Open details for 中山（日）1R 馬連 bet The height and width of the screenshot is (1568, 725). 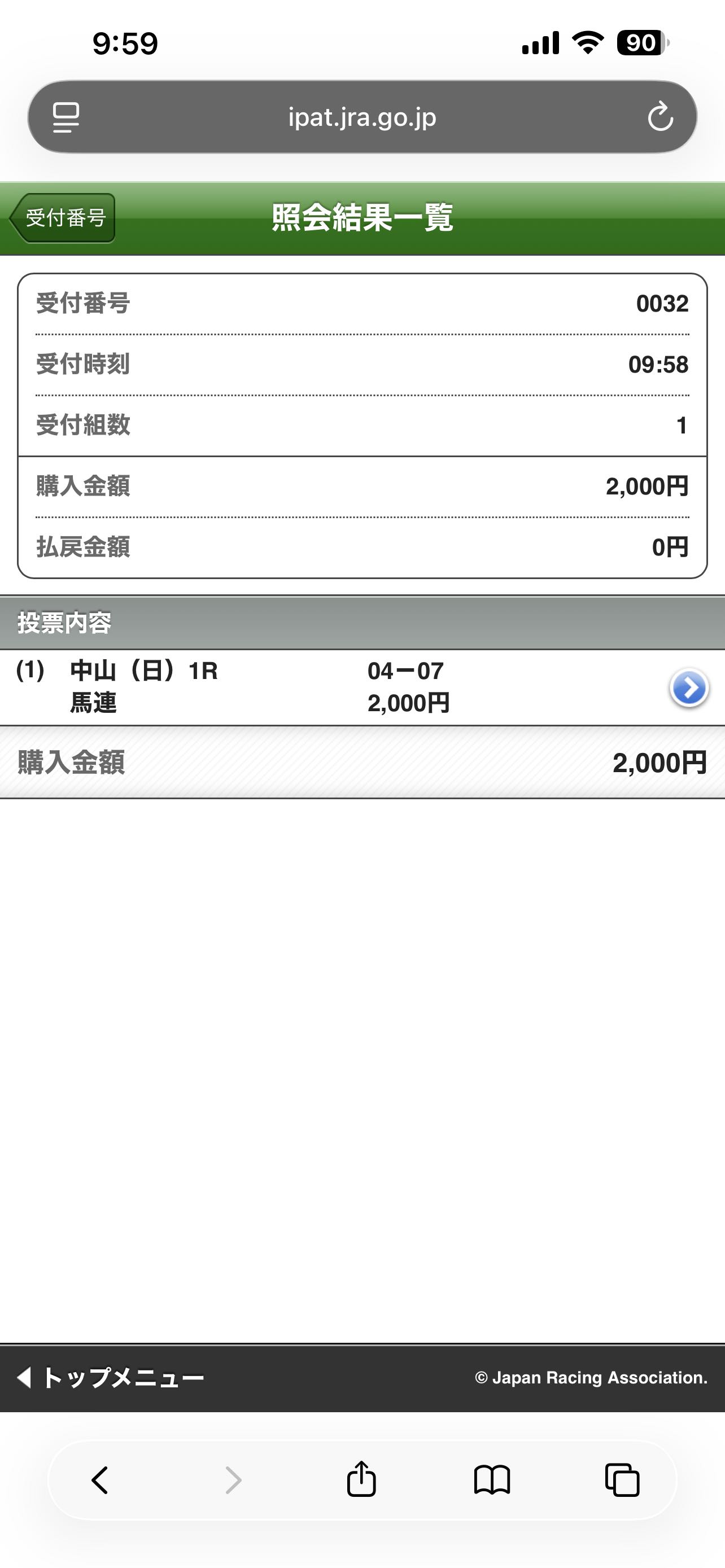coord(688,688)
